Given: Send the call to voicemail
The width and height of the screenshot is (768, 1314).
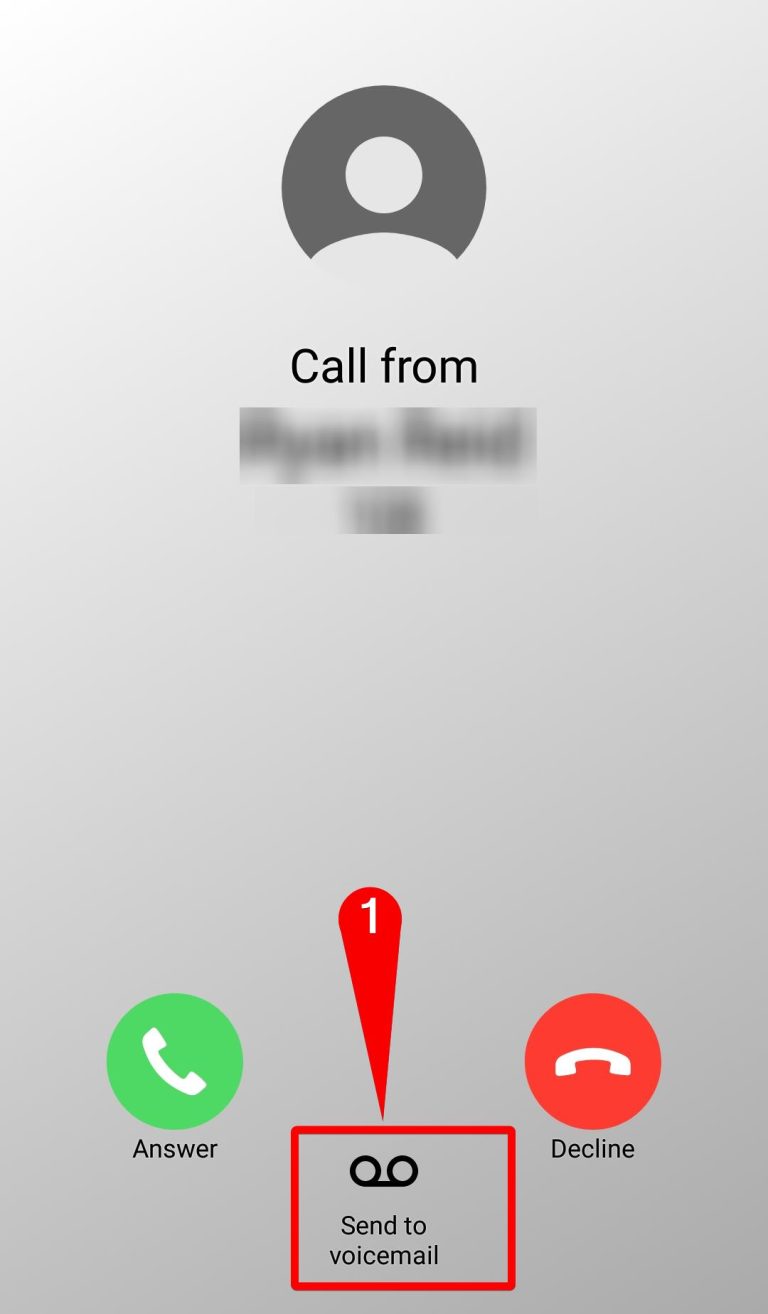Looking at the screenshot, I should [x=384, y=1171].
